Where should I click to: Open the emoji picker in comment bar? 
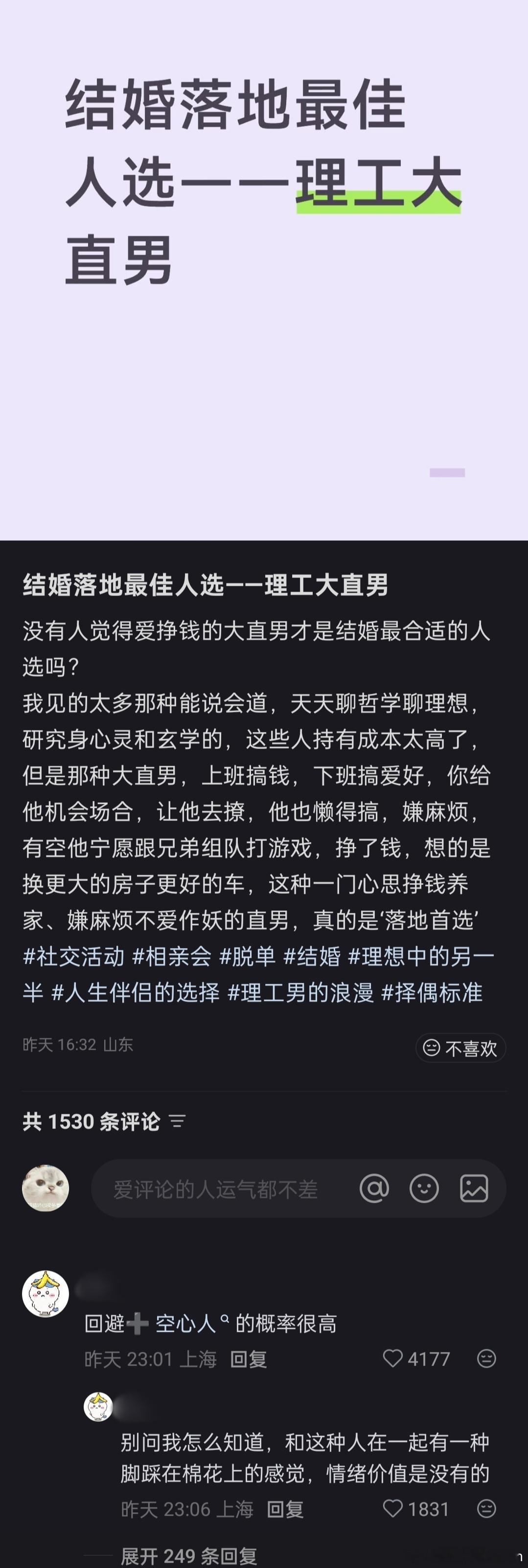click(424, 1188)
